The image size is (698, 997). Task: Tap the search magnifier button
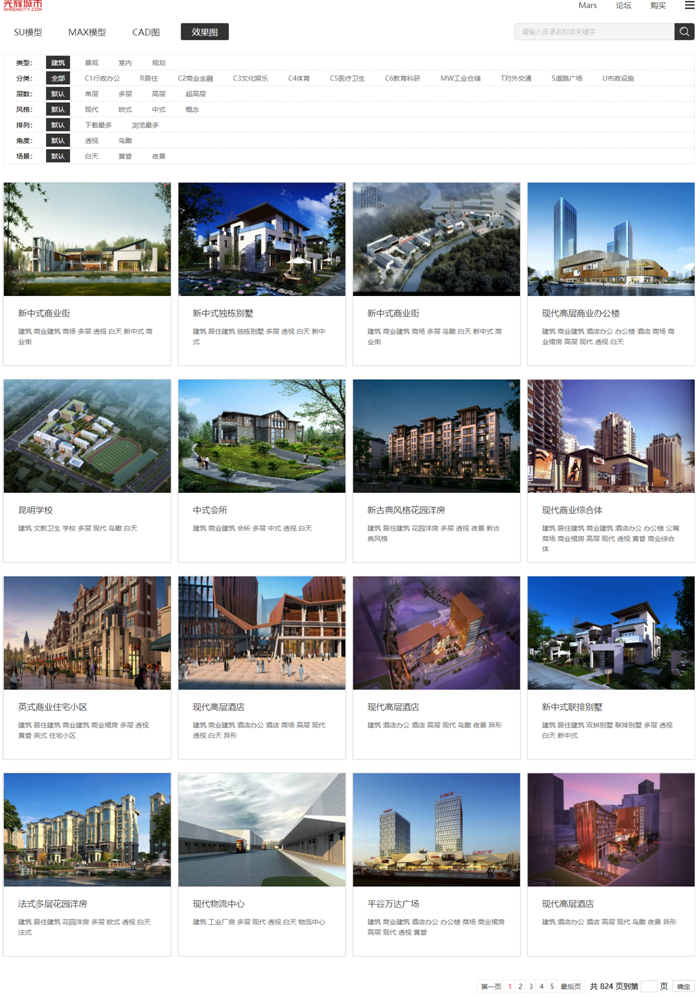684,32
